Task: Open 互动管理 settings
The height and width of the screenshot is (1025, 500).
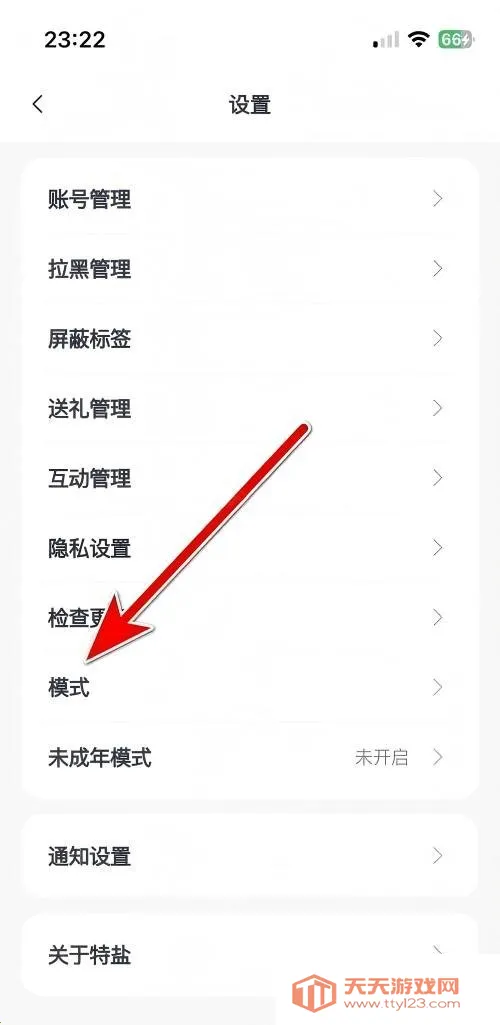Action: click(250, 478)
